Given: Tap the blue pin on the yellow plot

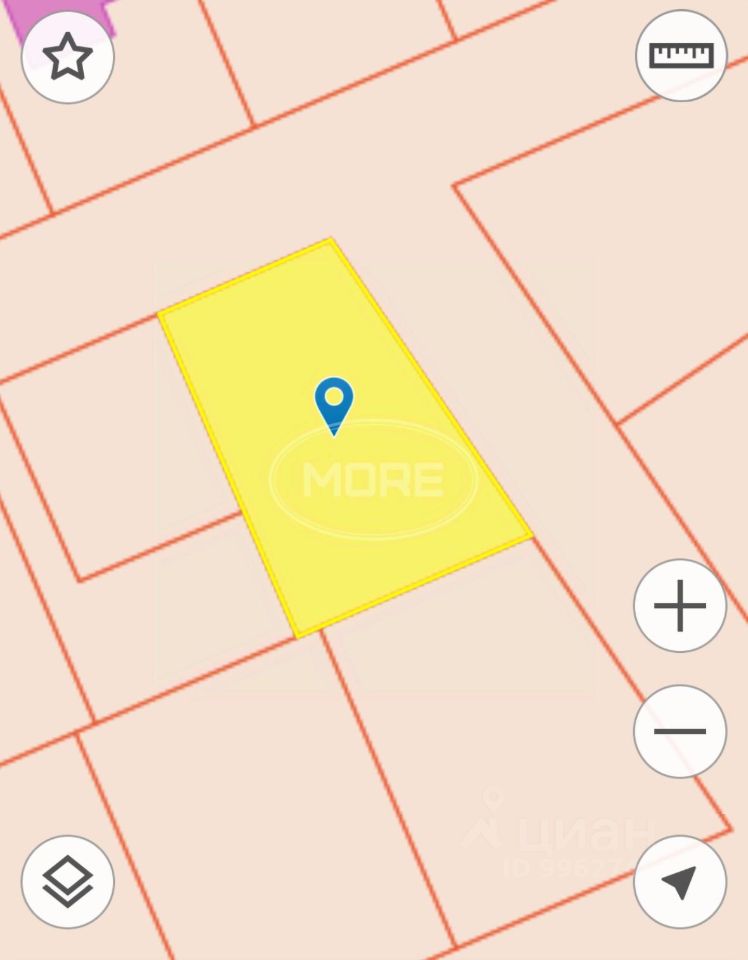Looking at the screenshot, I should pos(334,402).
